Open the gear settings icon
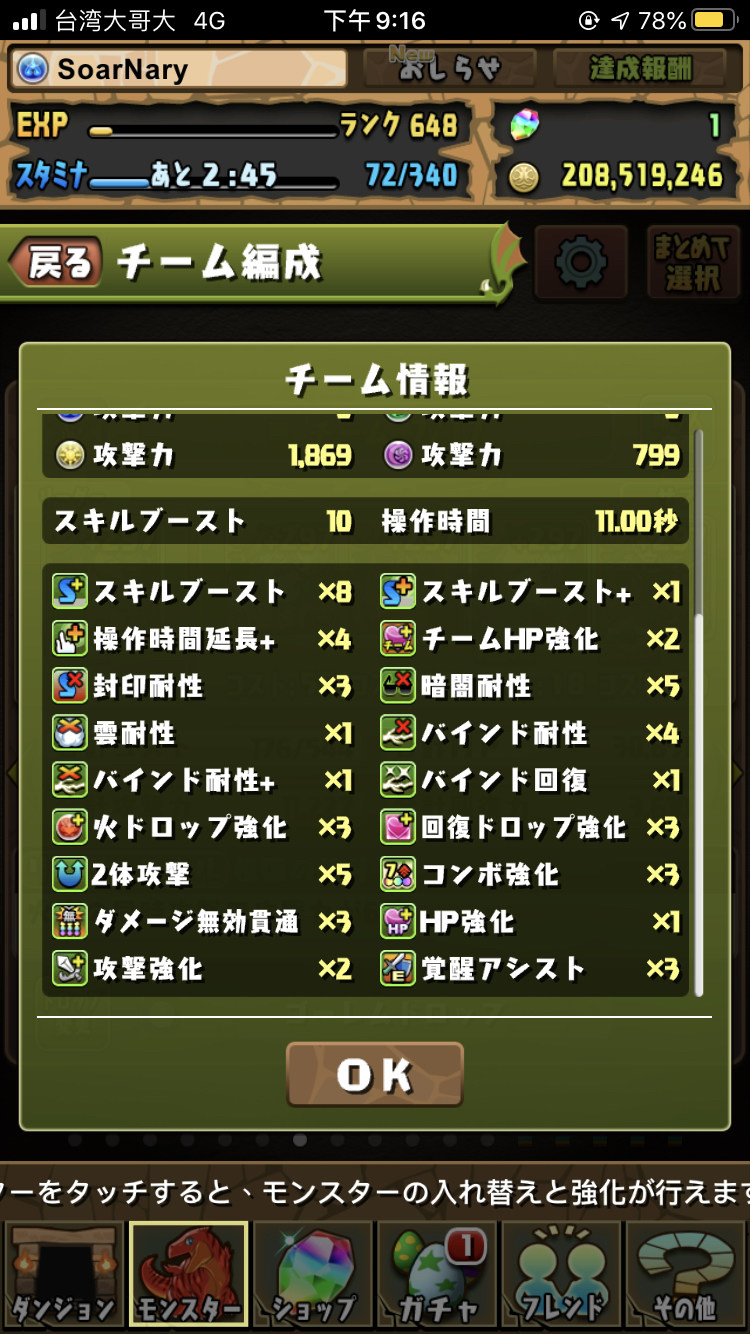 (581, 264)
